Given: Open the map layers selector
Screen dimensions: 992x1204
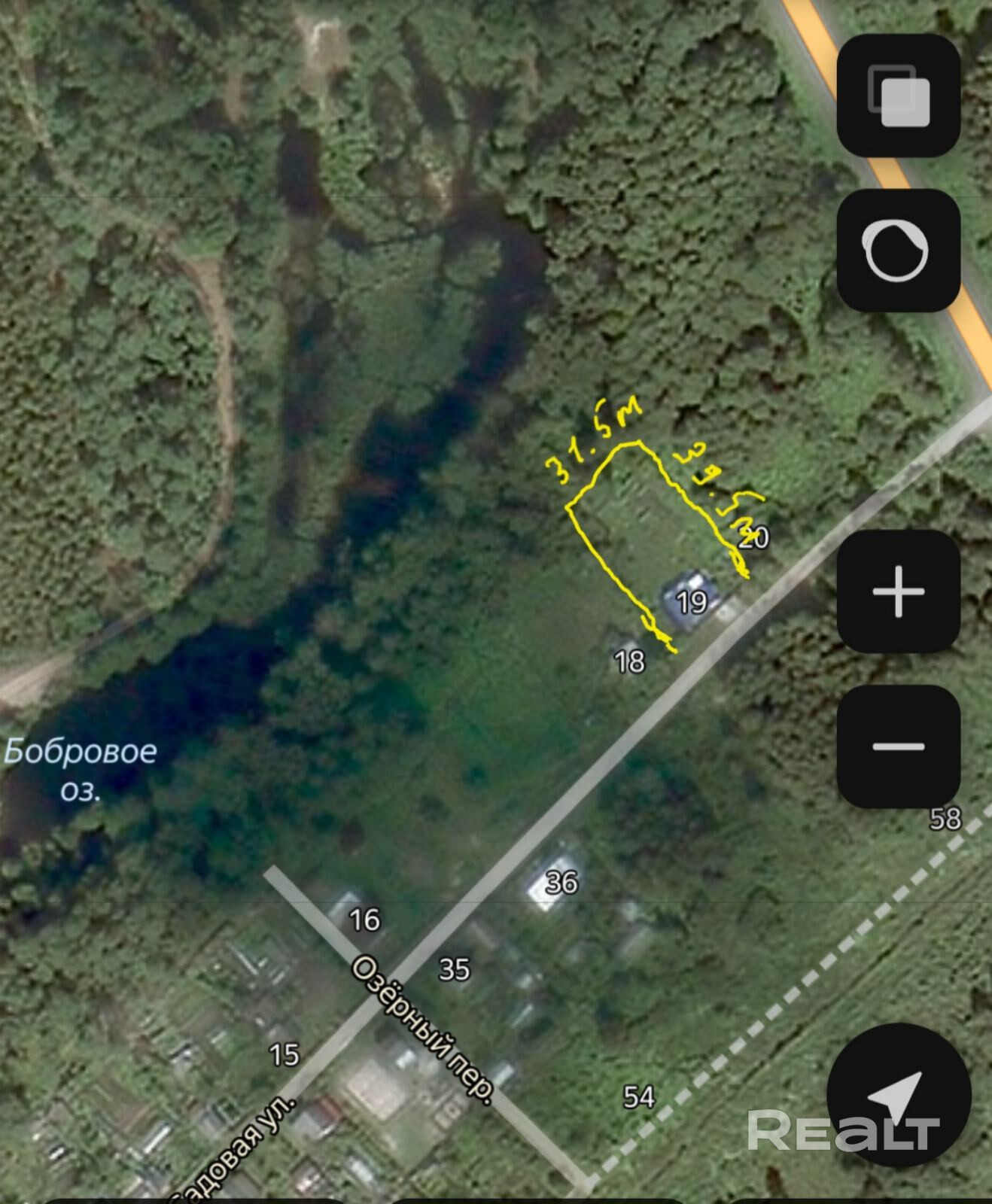Looking at the screenshot, I should click(x=899, y=96).
